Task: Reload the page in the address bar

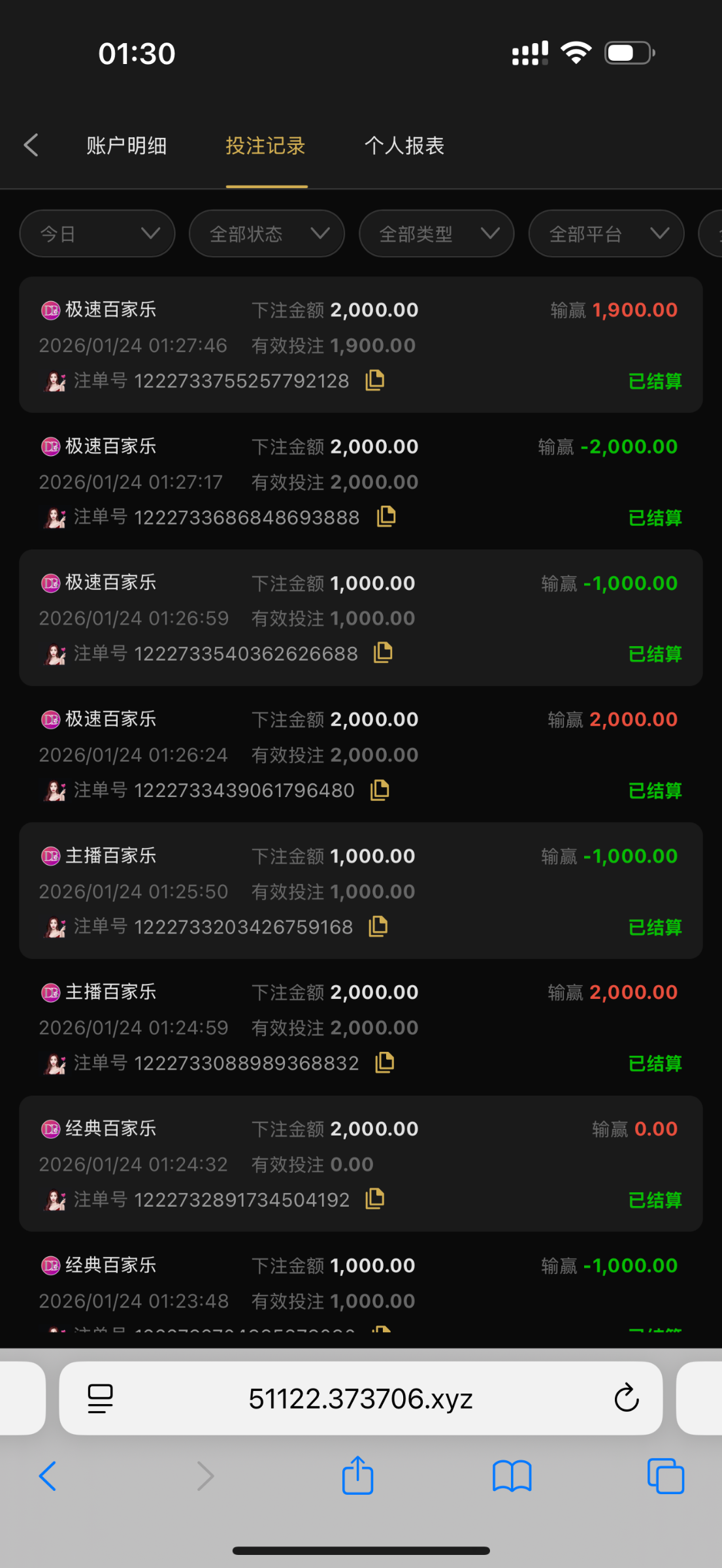Action: [626, 1398]
